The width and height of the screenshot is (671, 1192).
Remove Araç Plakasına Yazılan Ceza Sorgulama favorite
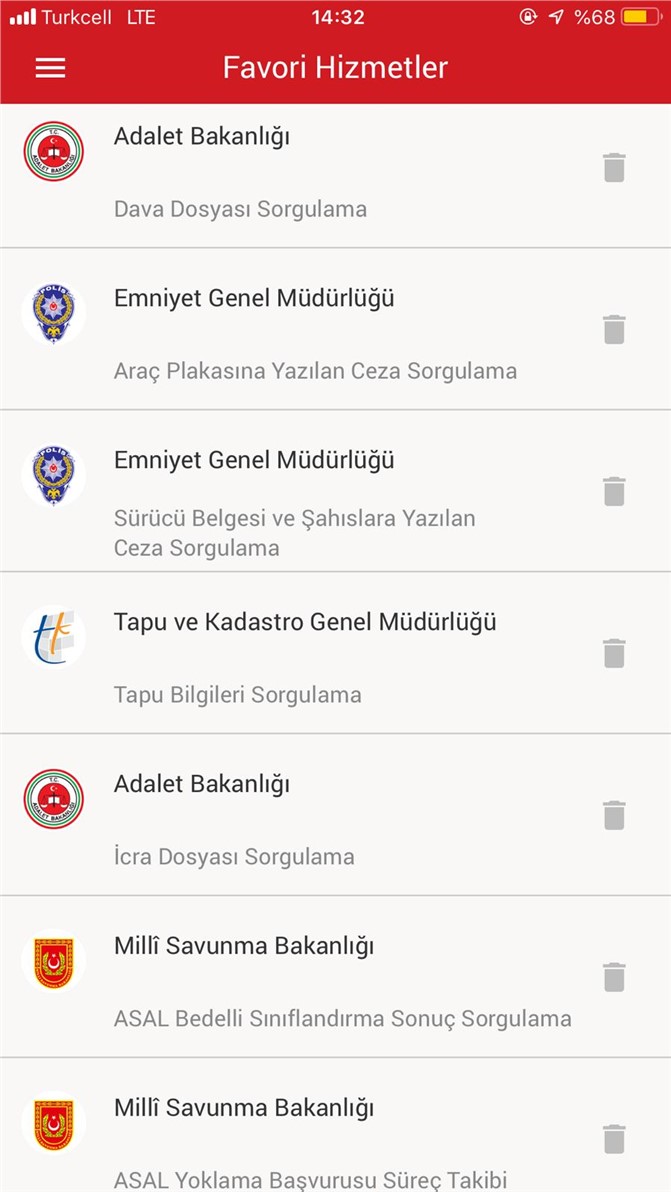[x=614, y=330]
